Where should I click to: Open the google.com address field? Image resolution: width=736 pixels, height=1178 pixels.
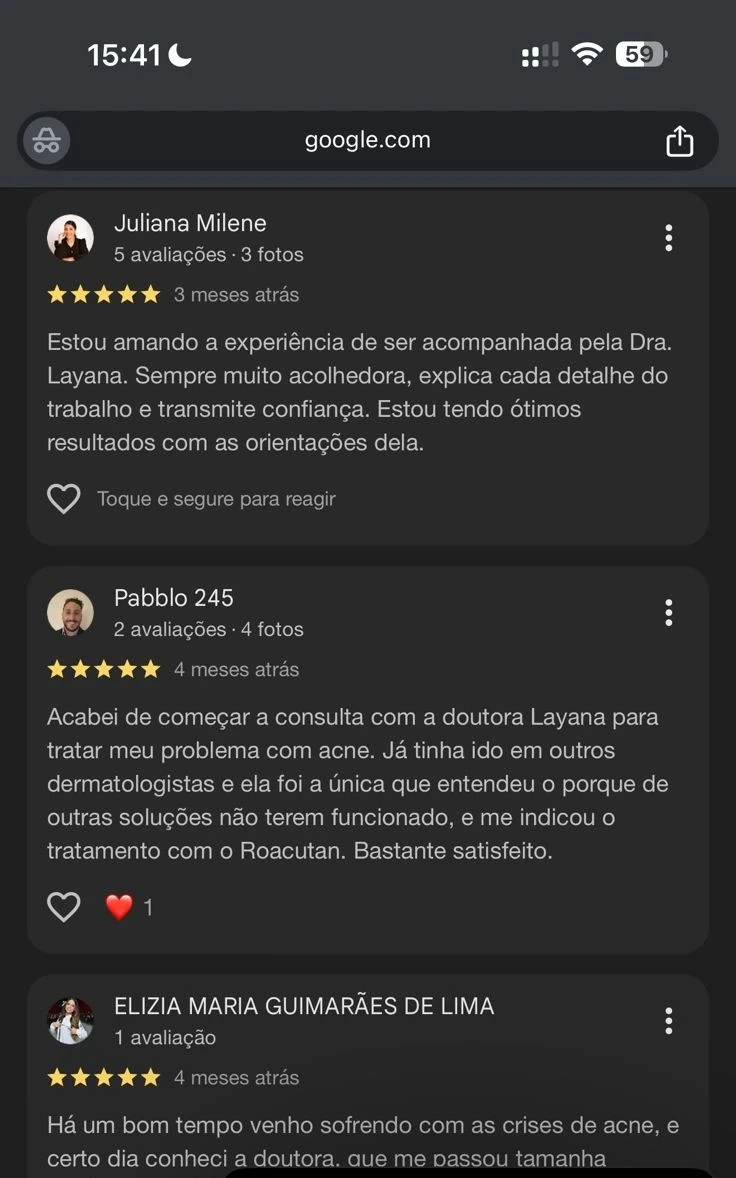(x=367, y=140)
